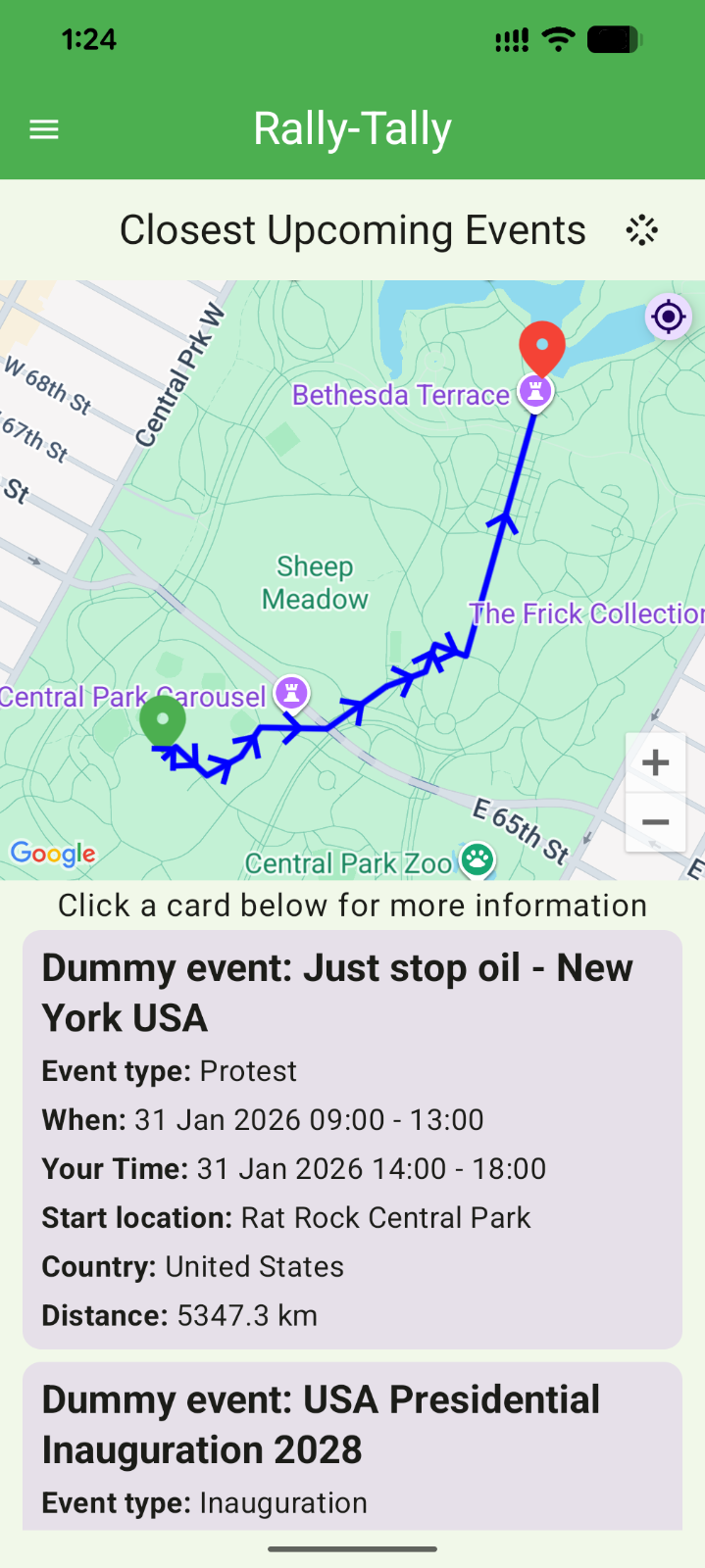The width and height of the screenshot is (705, 1568).
Task: Select the Bethesda Terrace map place
Action: [x=535, y=392]
